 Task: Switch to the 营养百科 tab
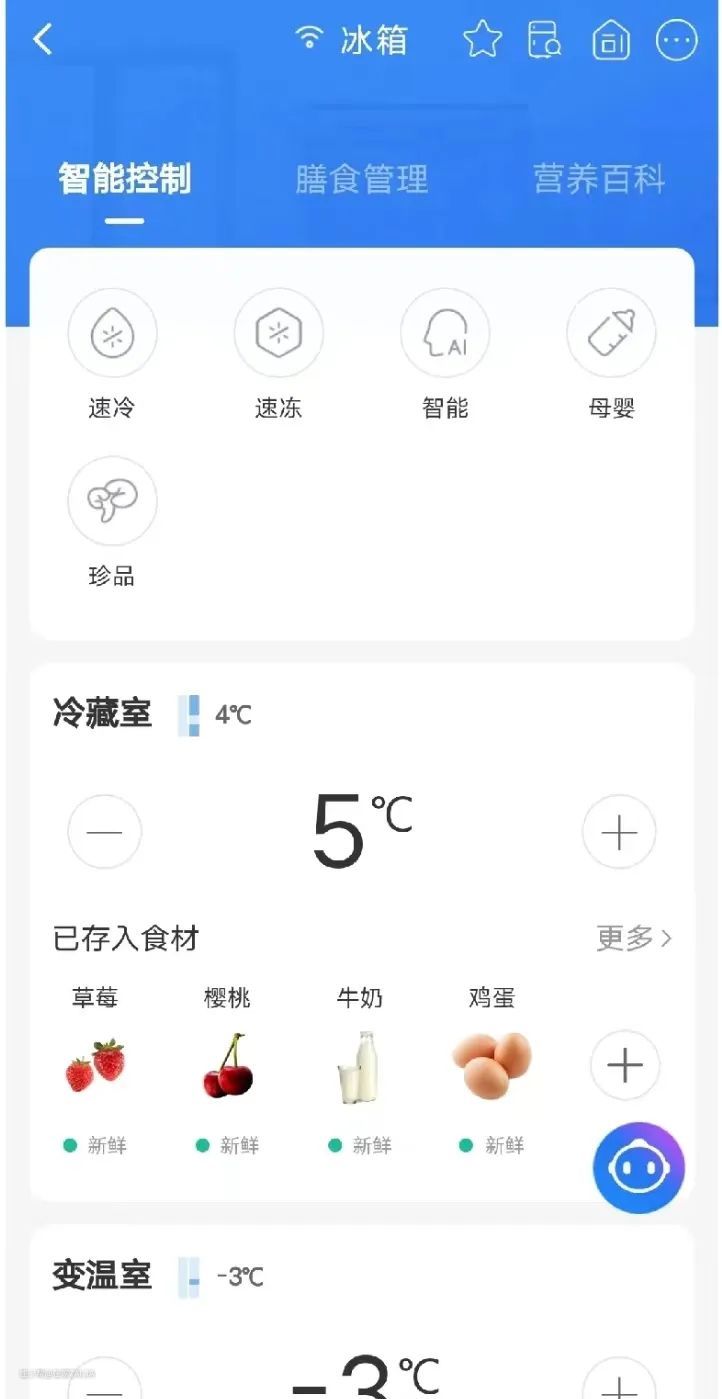tap(598, 180)
